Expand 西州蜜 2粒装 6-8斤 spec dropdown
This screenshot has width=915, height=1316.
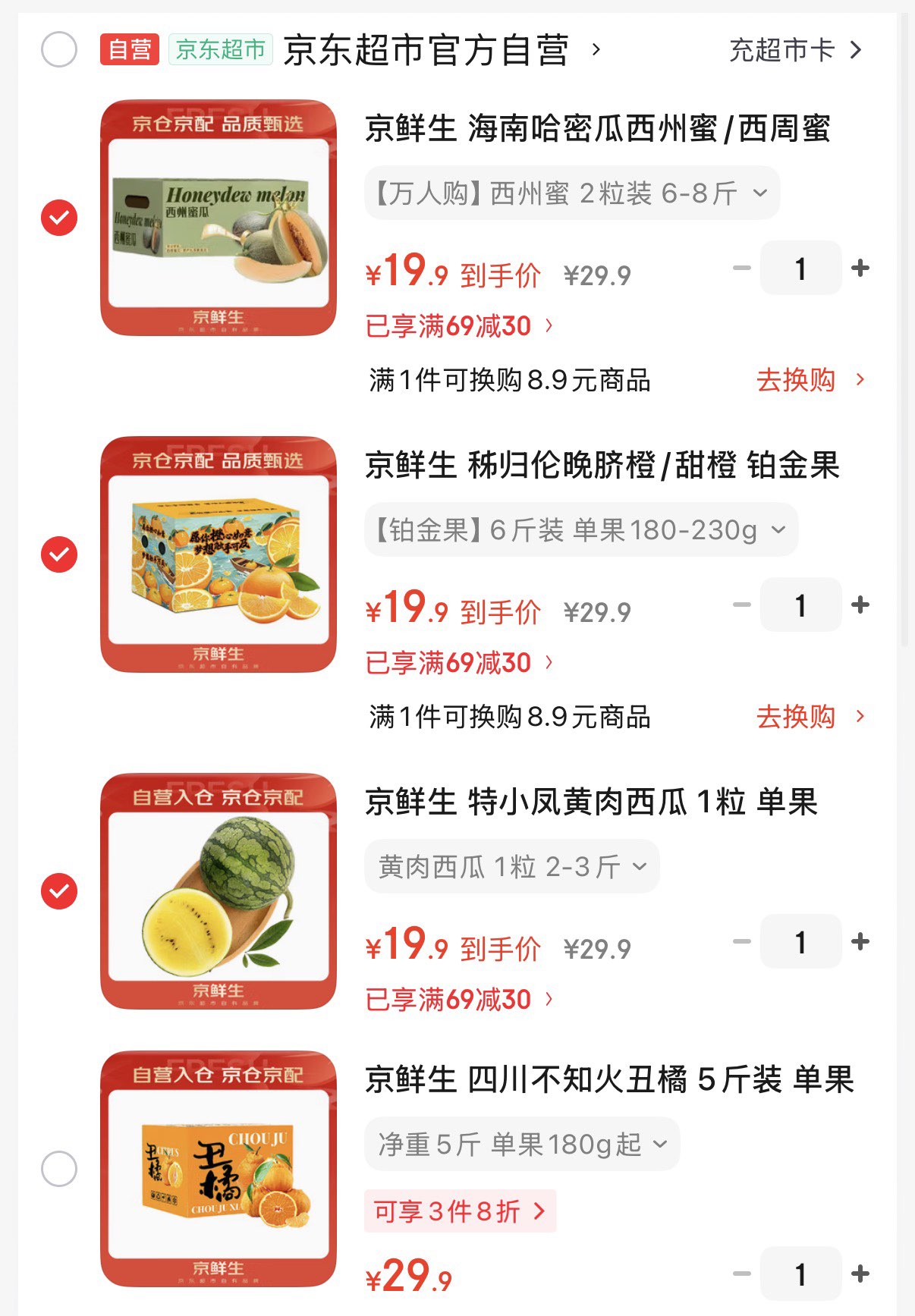pyautogui.click(x=572, y=193)
